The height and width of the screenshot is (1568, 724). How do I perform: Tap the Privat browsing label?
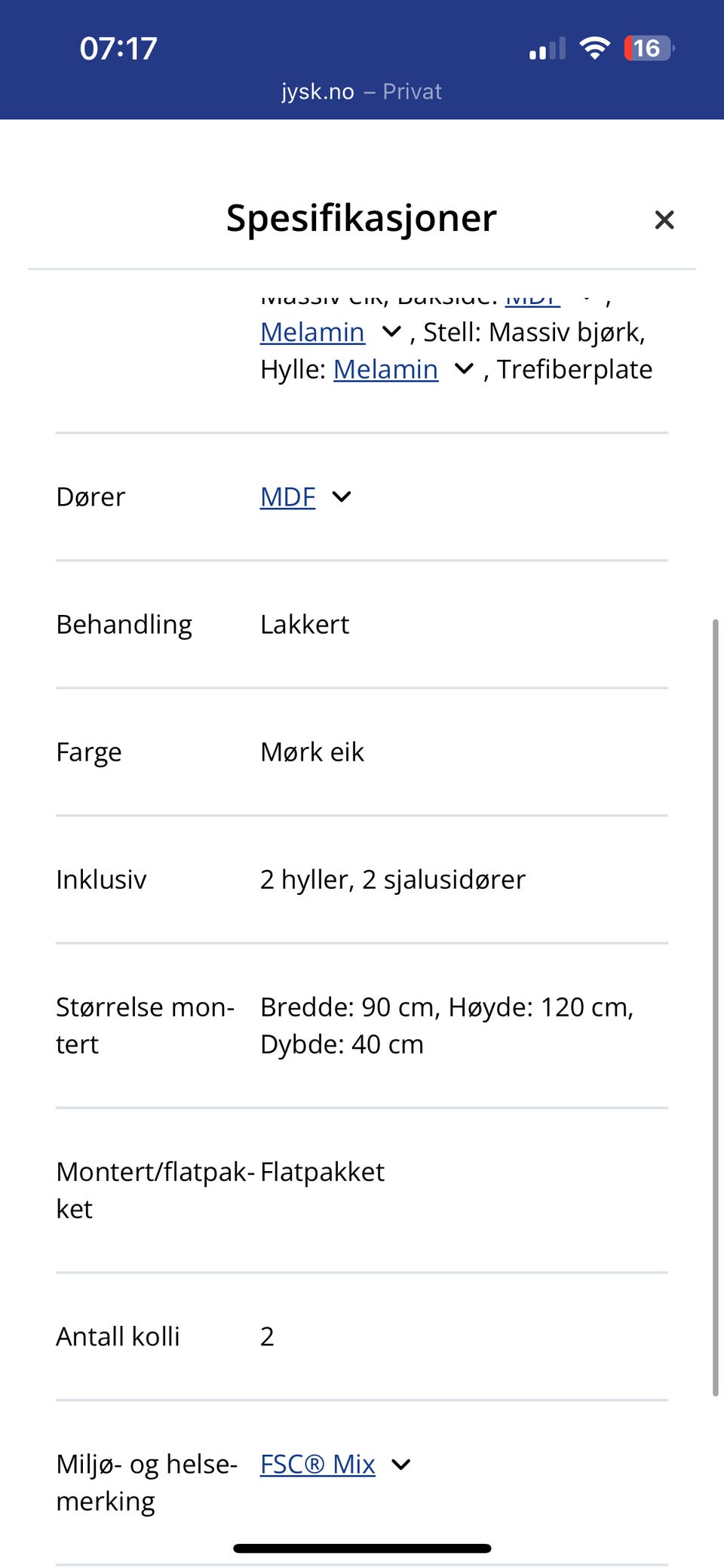click(413, 91)
